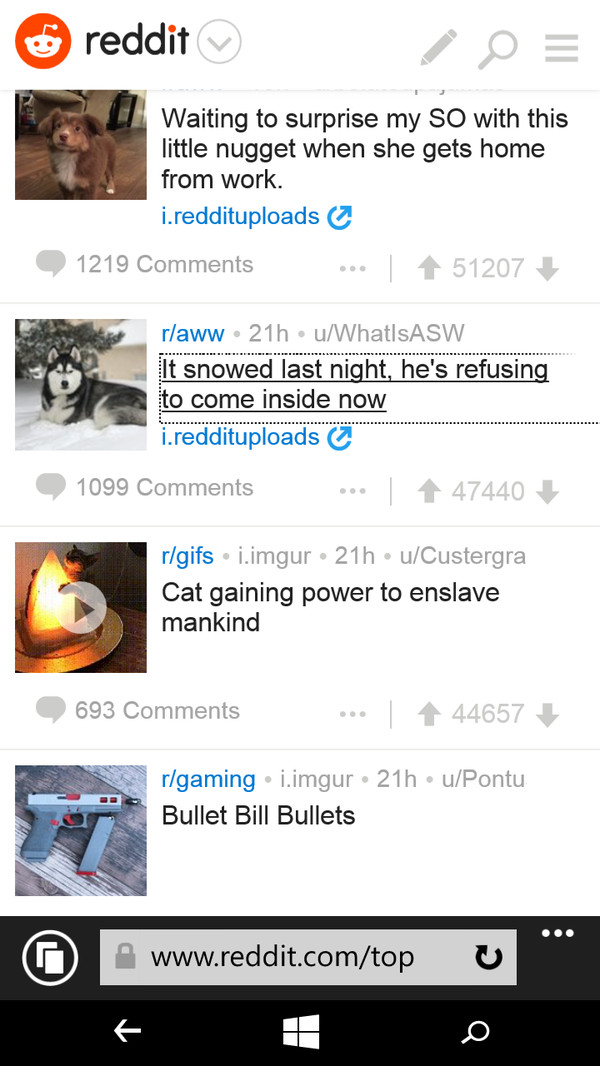Open r/gifs subreddit link
Viewport: 600px width, 1066px height.
[x=188, y=556]
